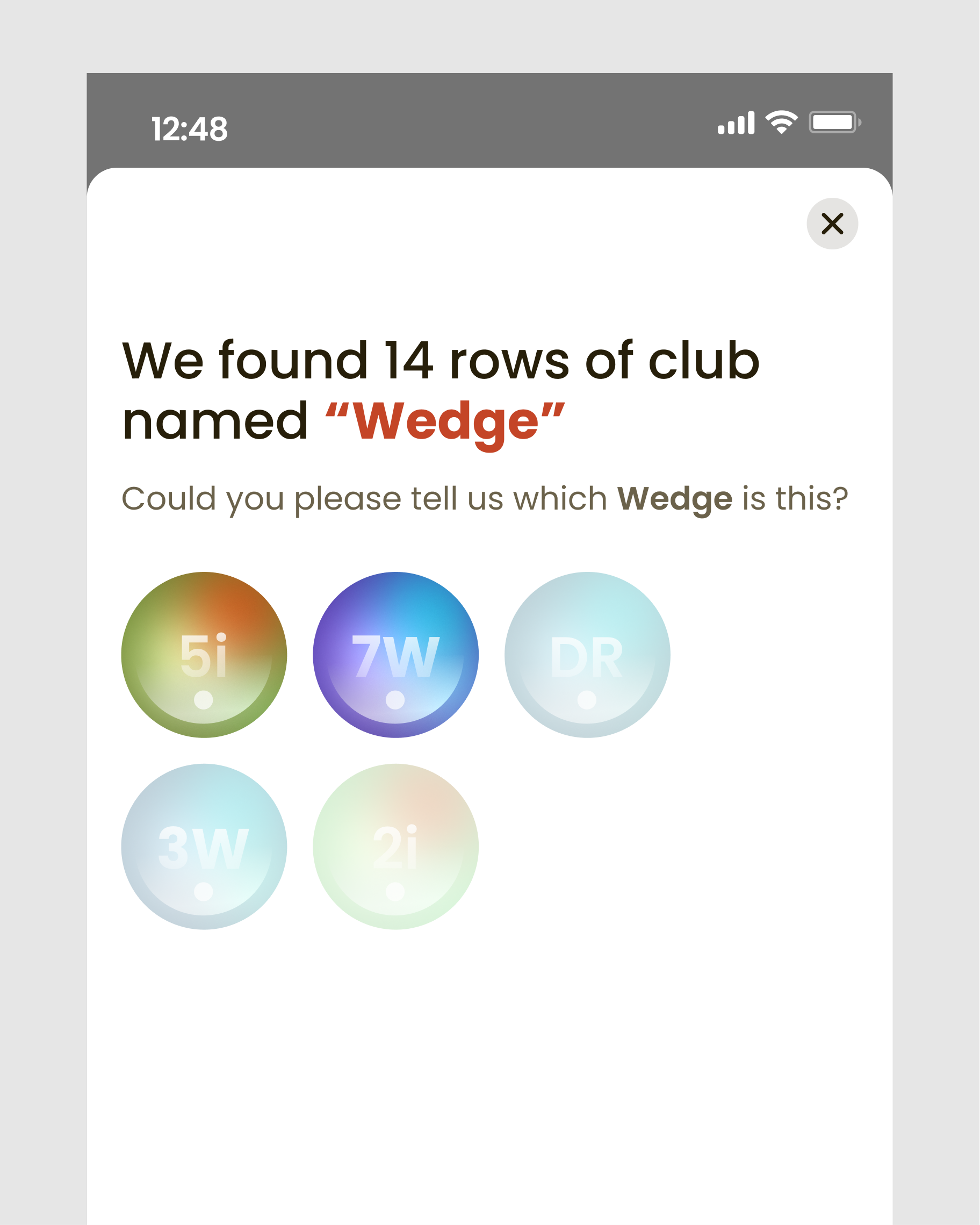Pick the DR driver bubble
This screenshot has width=980, height=1225.
click(x=587, y=655)
